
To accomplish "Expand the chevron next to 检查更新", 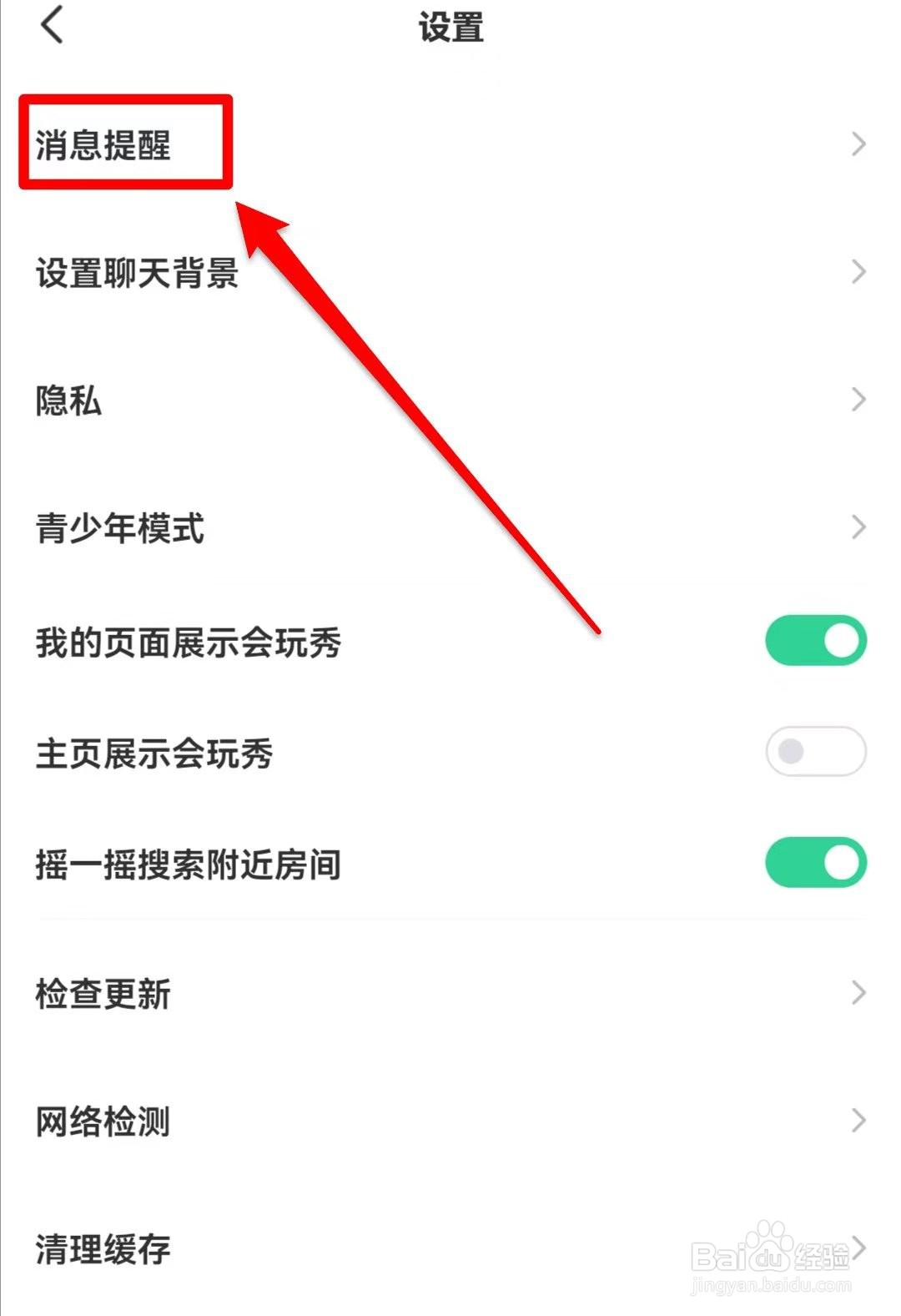I will pos(860,993).
